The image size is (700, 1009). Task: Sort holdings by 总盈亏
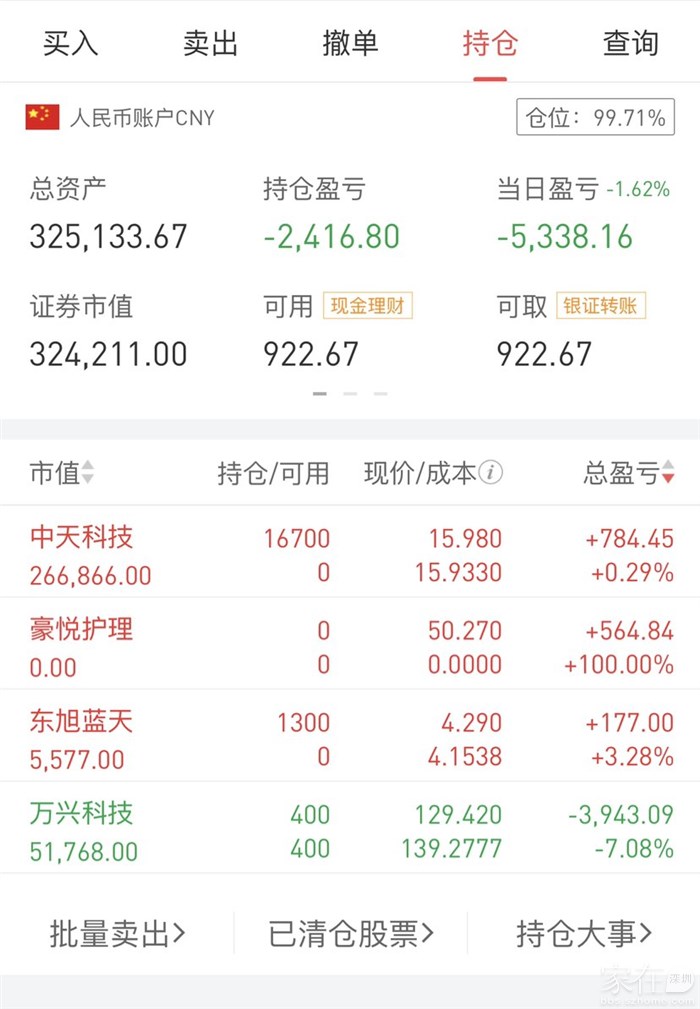click(x=629, y=473)
